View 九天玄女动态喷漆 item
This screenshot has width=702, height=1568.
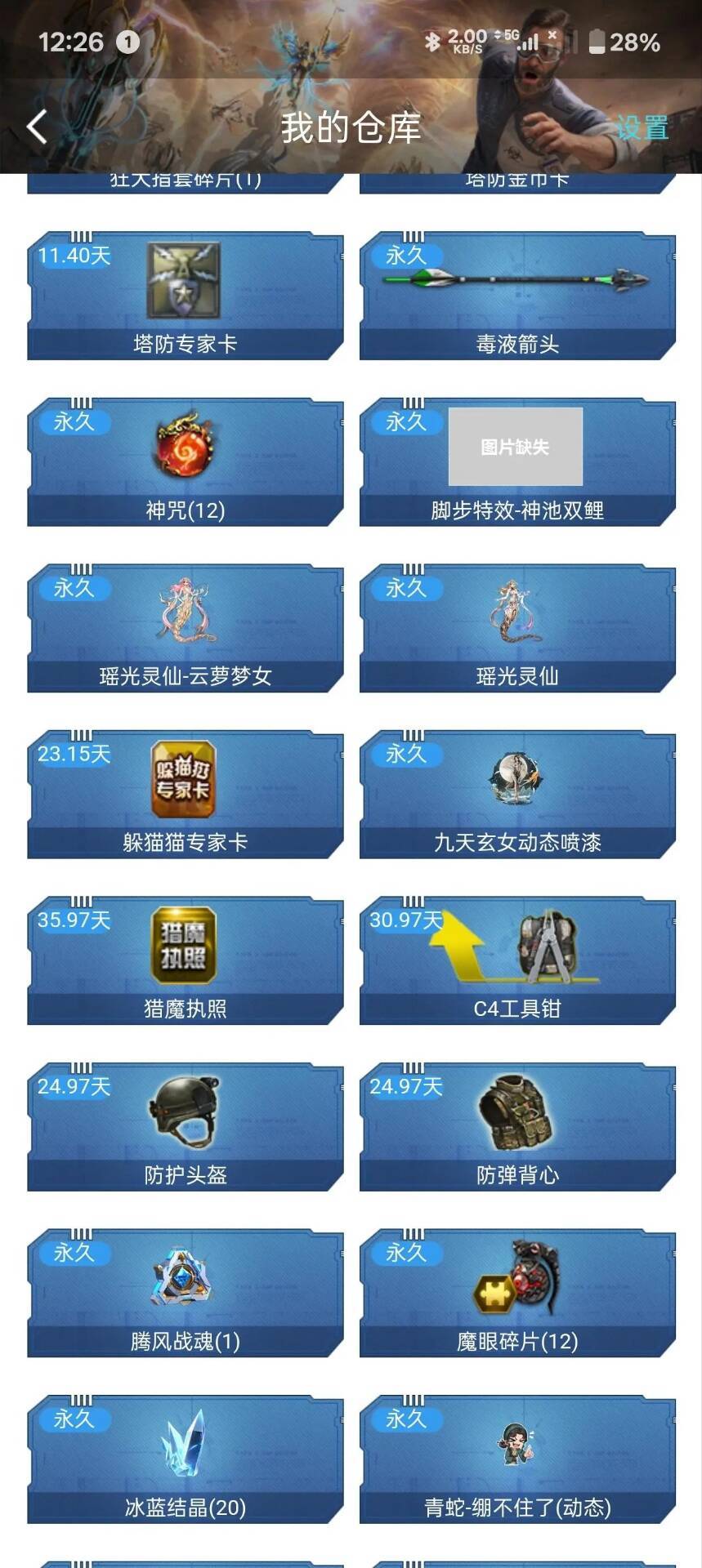517,795
